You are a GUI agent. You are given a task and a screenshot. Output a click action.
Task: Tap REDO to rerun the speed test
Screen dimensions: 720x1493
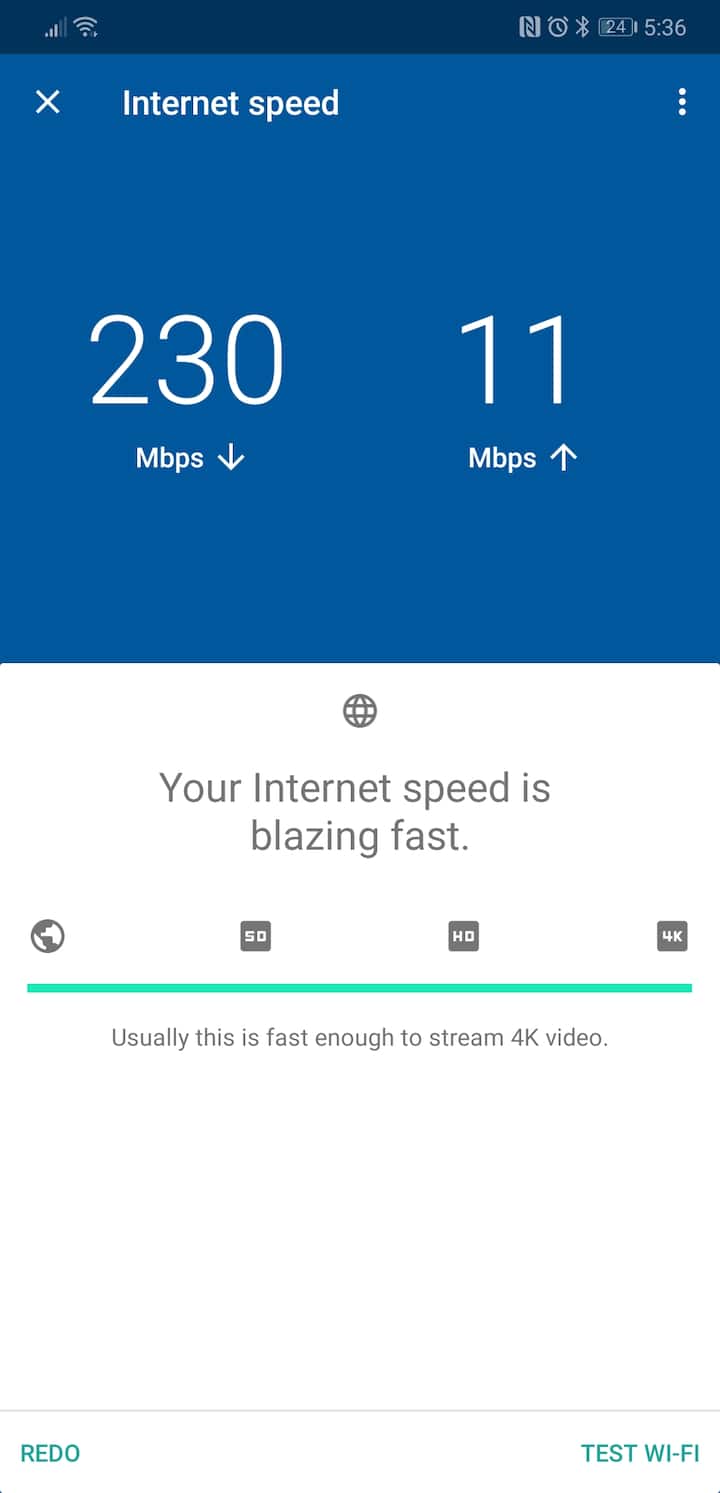[50, 1453]
